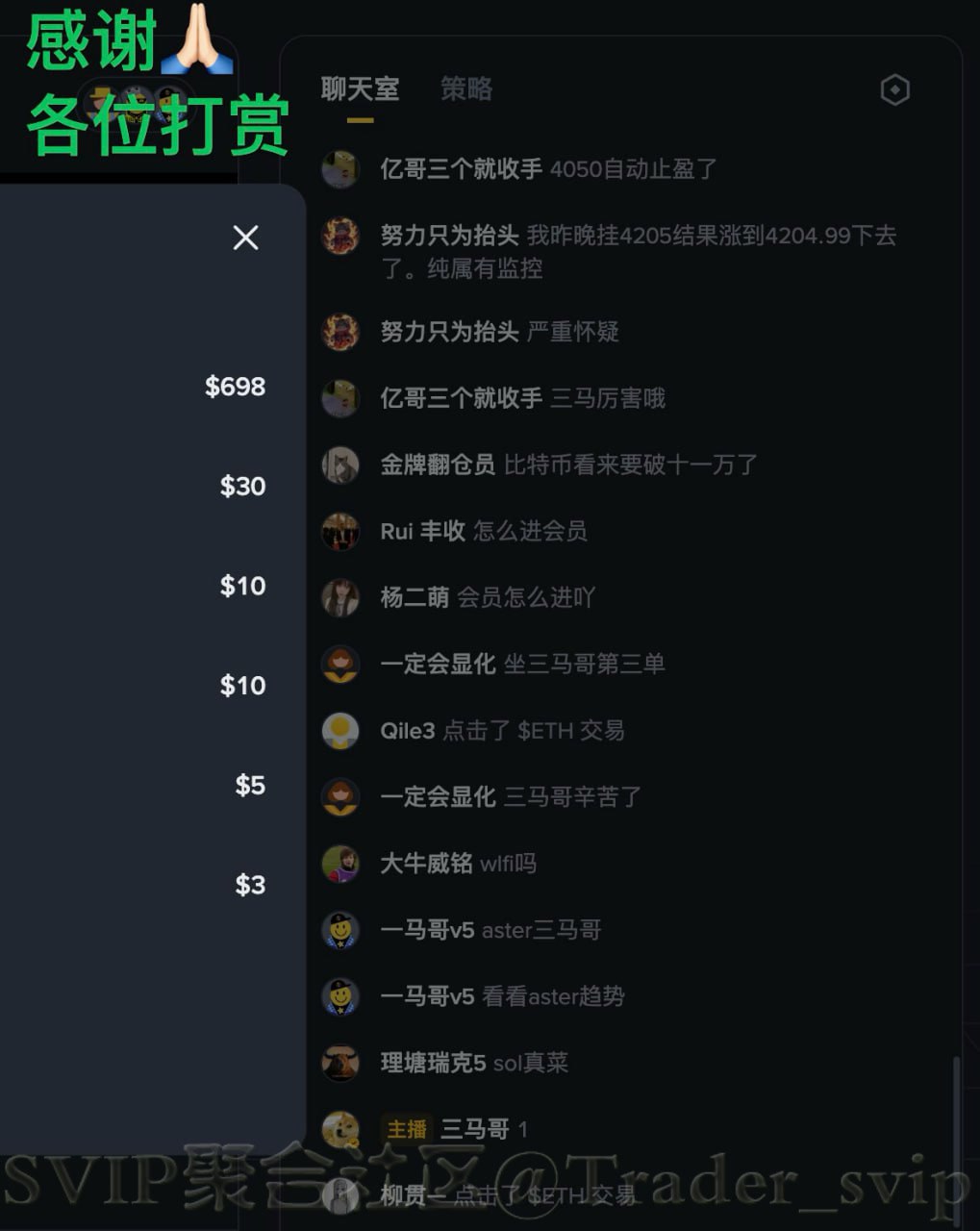Screen dimensions: 980x1231
Task: Open the $ETH link in Qile3's message
Action: [x=545, y=731]
